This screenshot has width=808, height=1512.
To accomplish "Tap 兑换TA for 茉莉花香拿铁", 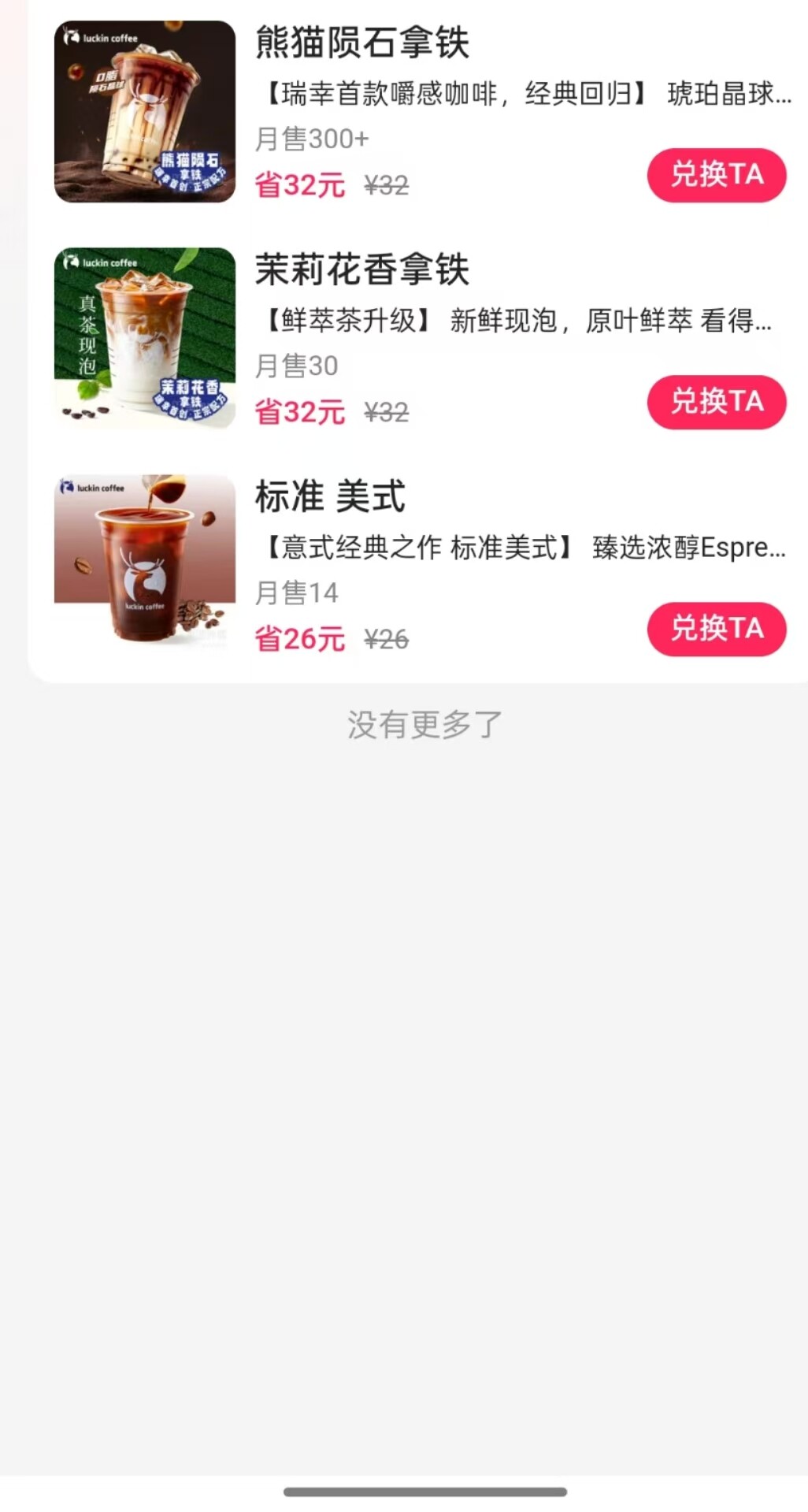I will pyautogui.click(x=717, y=402).
